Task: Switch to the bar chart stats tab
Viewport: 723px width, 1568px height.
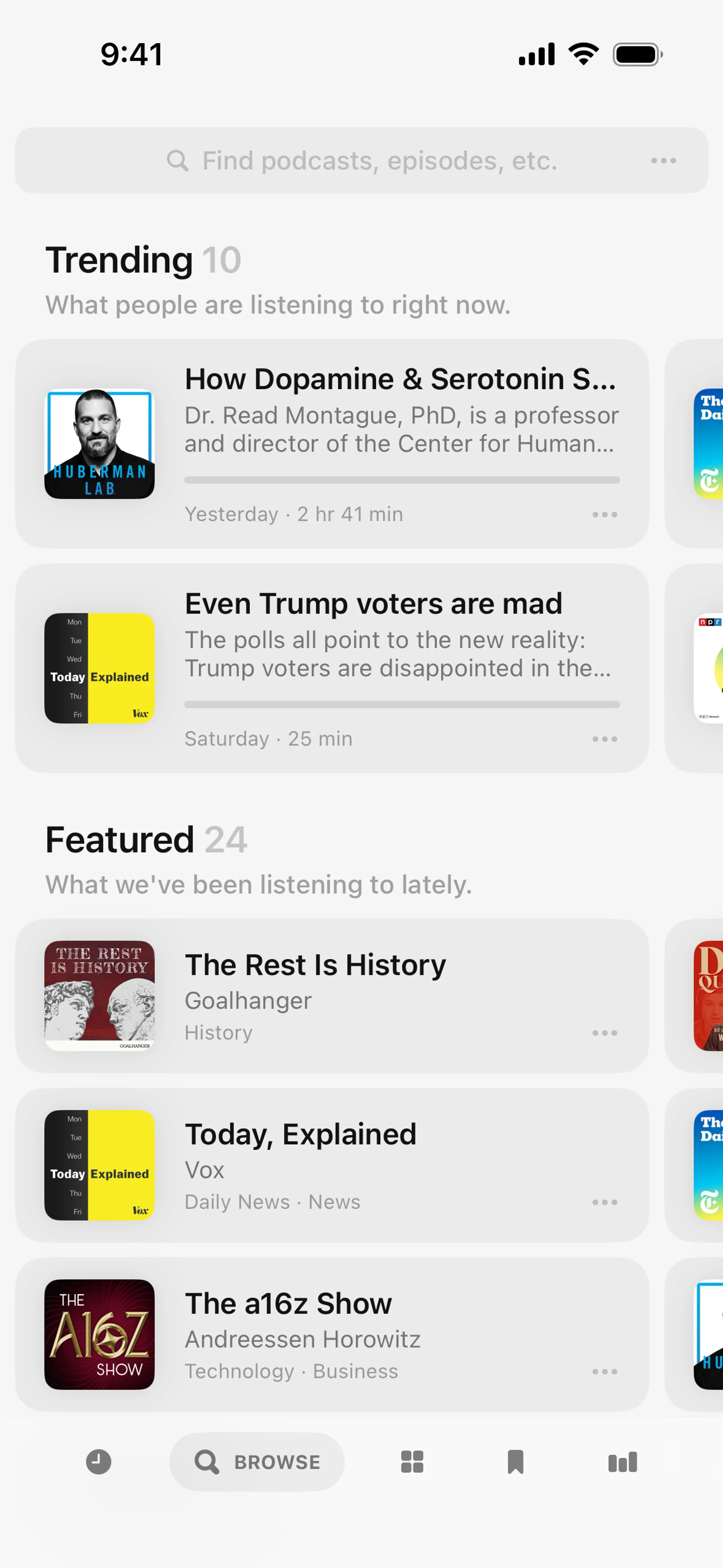Action: coord(622,1462)
